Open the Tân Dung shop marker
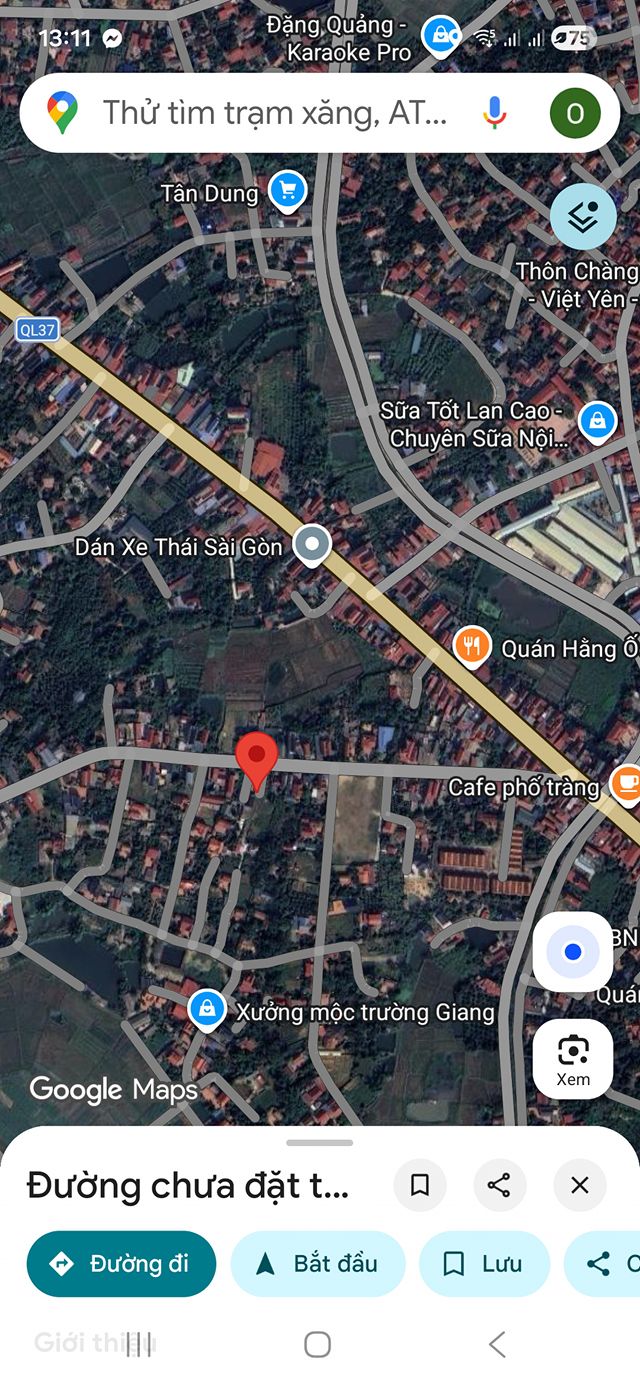 click(288, 190)
